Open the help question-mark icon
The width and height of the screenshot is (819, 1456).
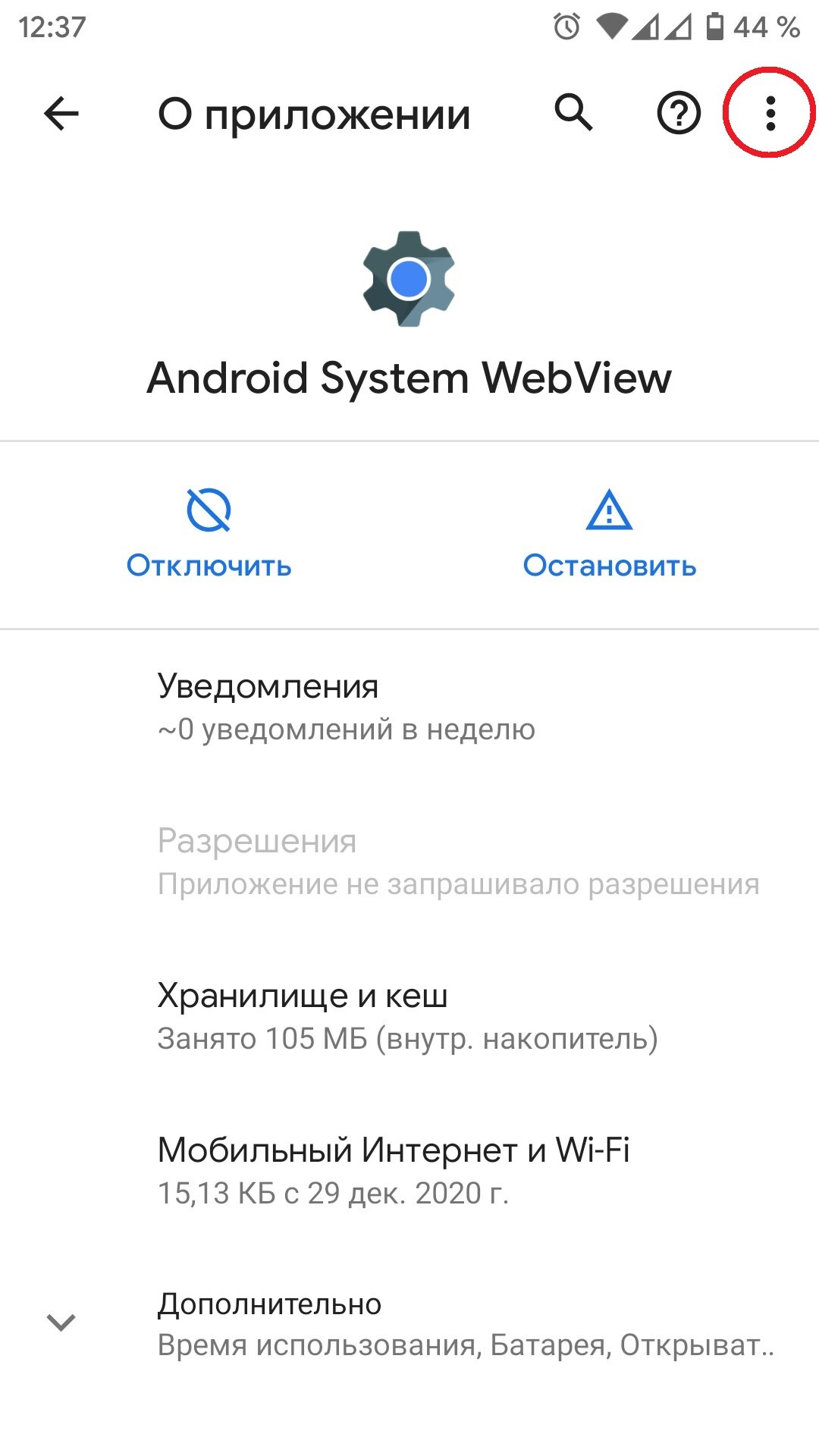click(678, 114)
